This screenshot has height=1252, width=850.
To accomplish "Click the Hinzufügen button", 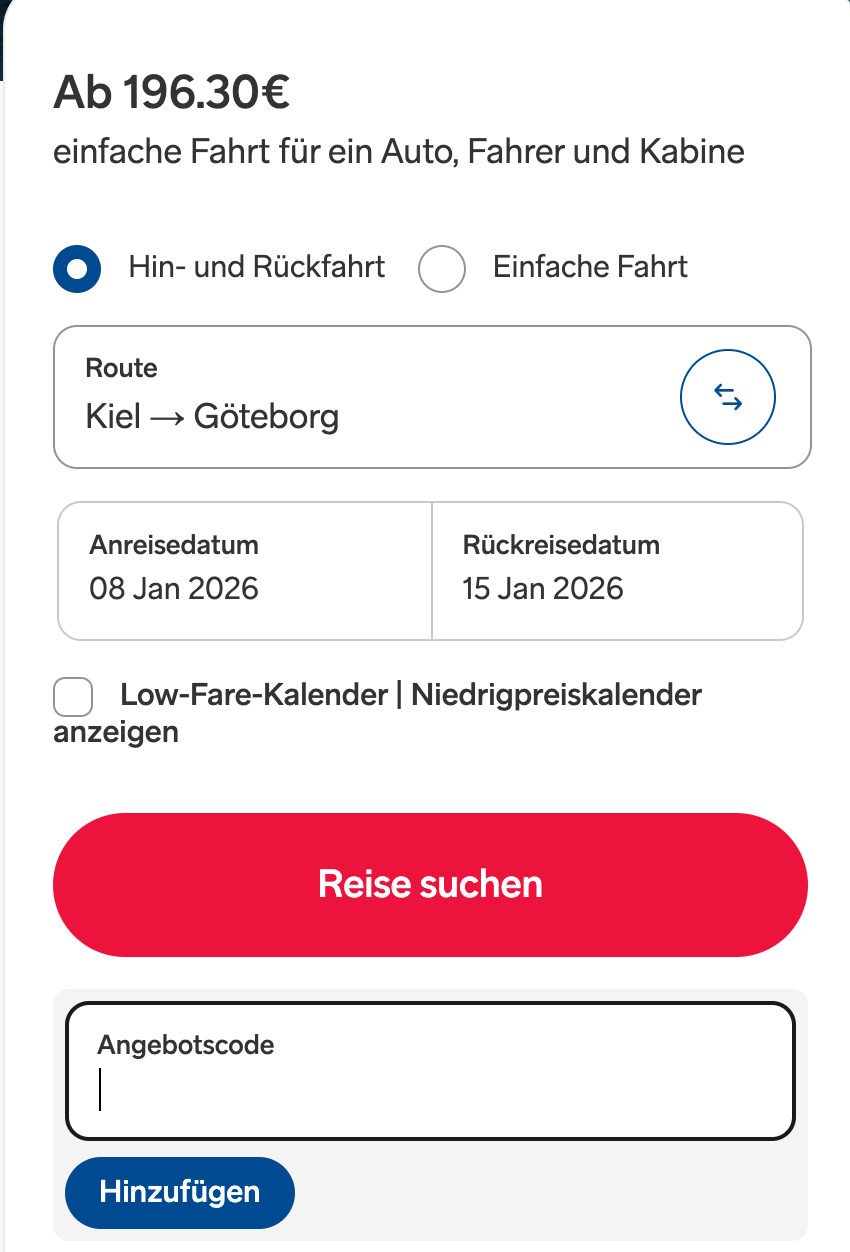I will tap(179, 1192).
